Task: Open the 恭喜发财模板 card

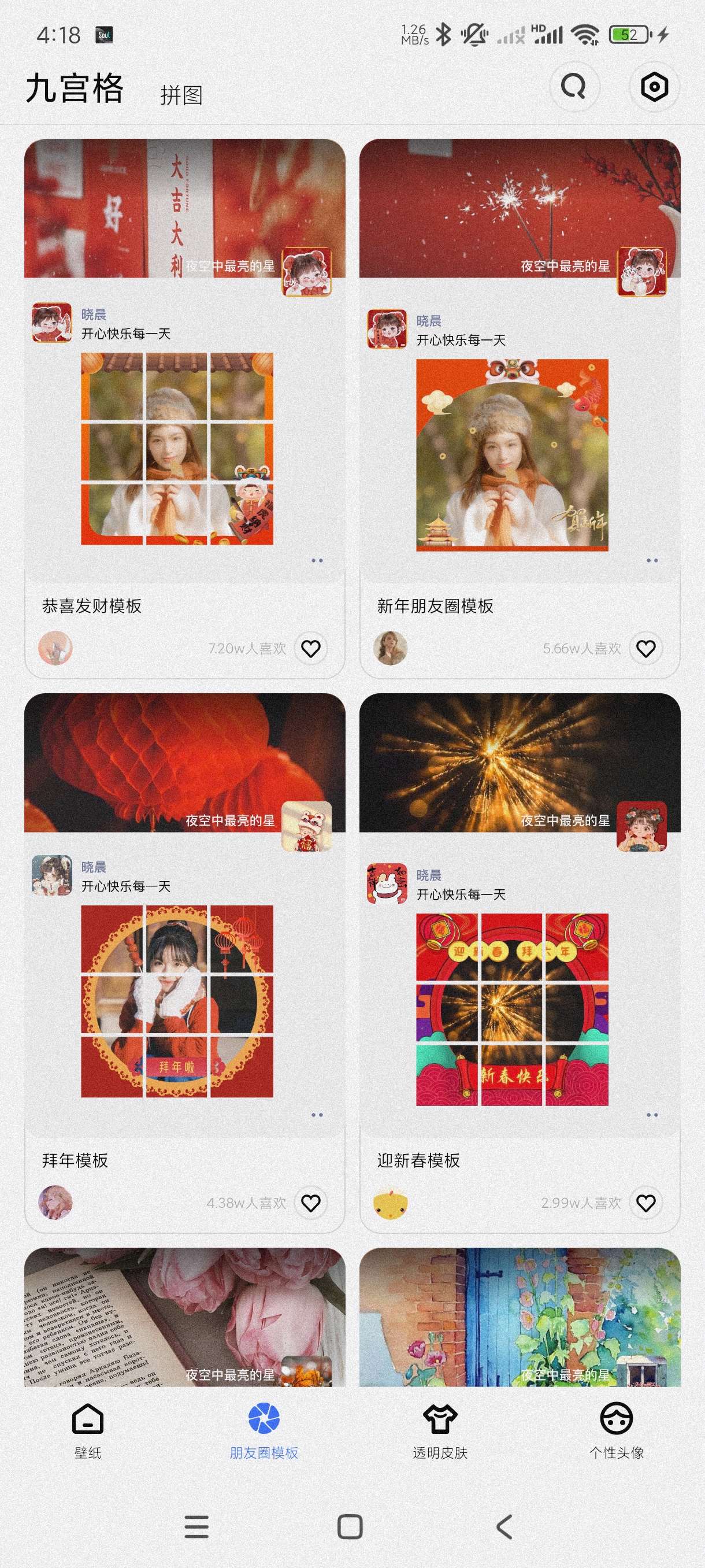Action: (184, 426)
